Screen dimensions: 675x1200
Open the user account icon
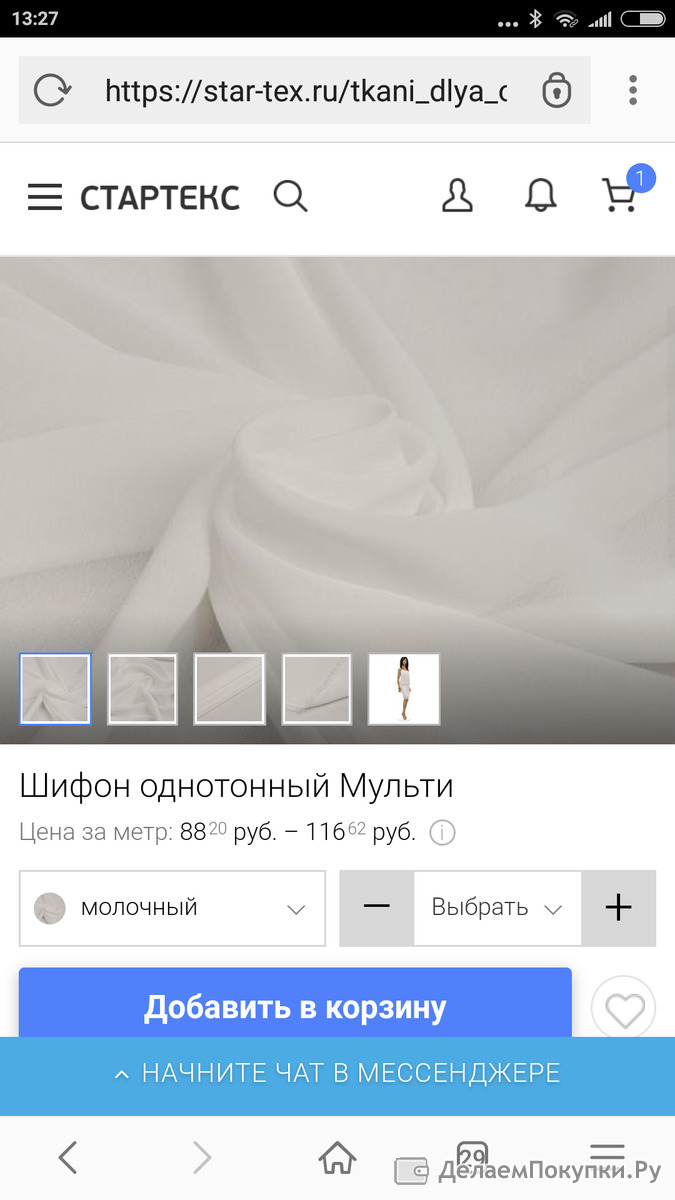(x=457, y=196)
